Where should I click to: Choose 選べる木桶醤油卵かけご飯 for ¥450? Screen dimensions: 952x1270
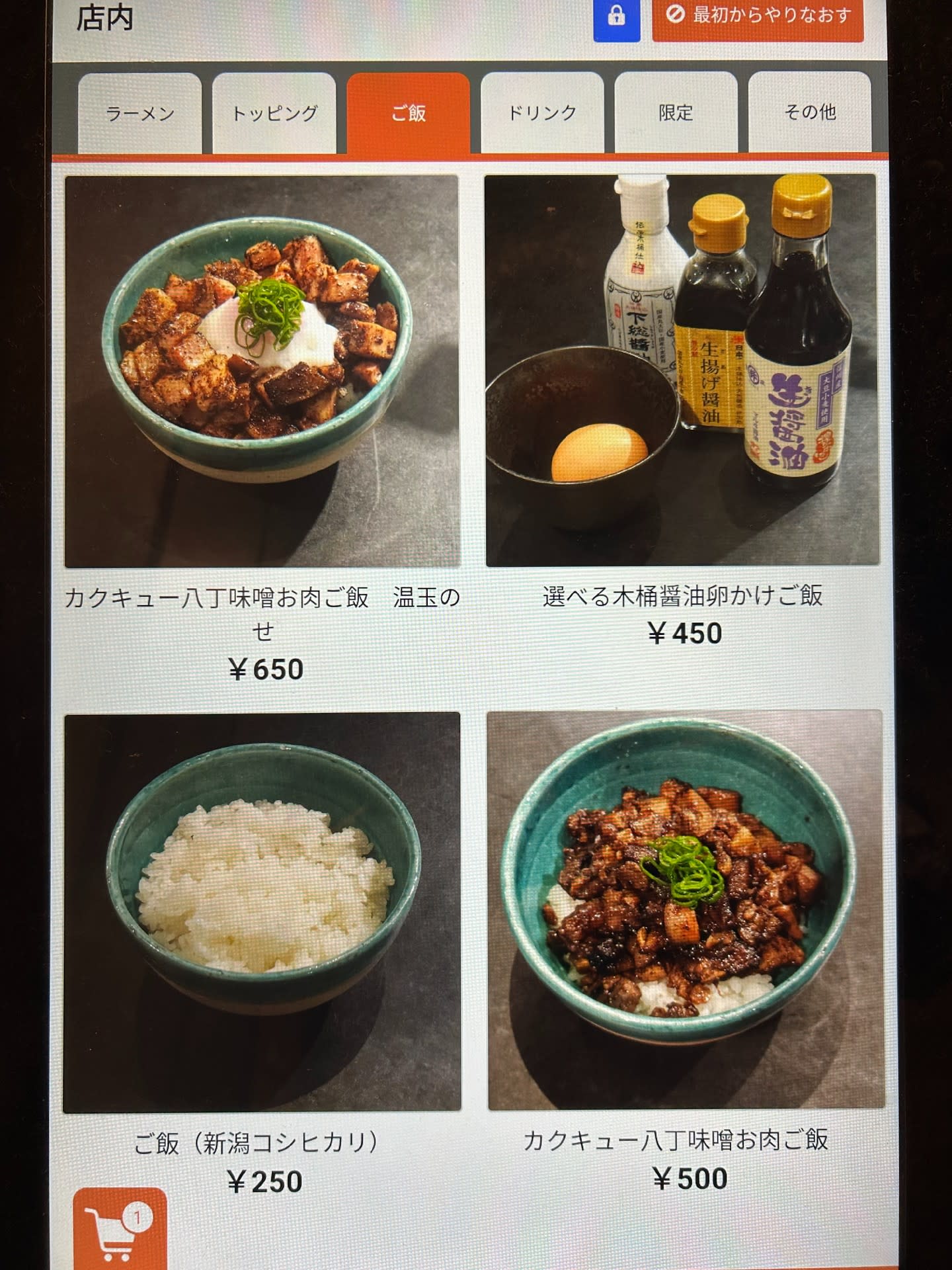(x=682, y=370)
